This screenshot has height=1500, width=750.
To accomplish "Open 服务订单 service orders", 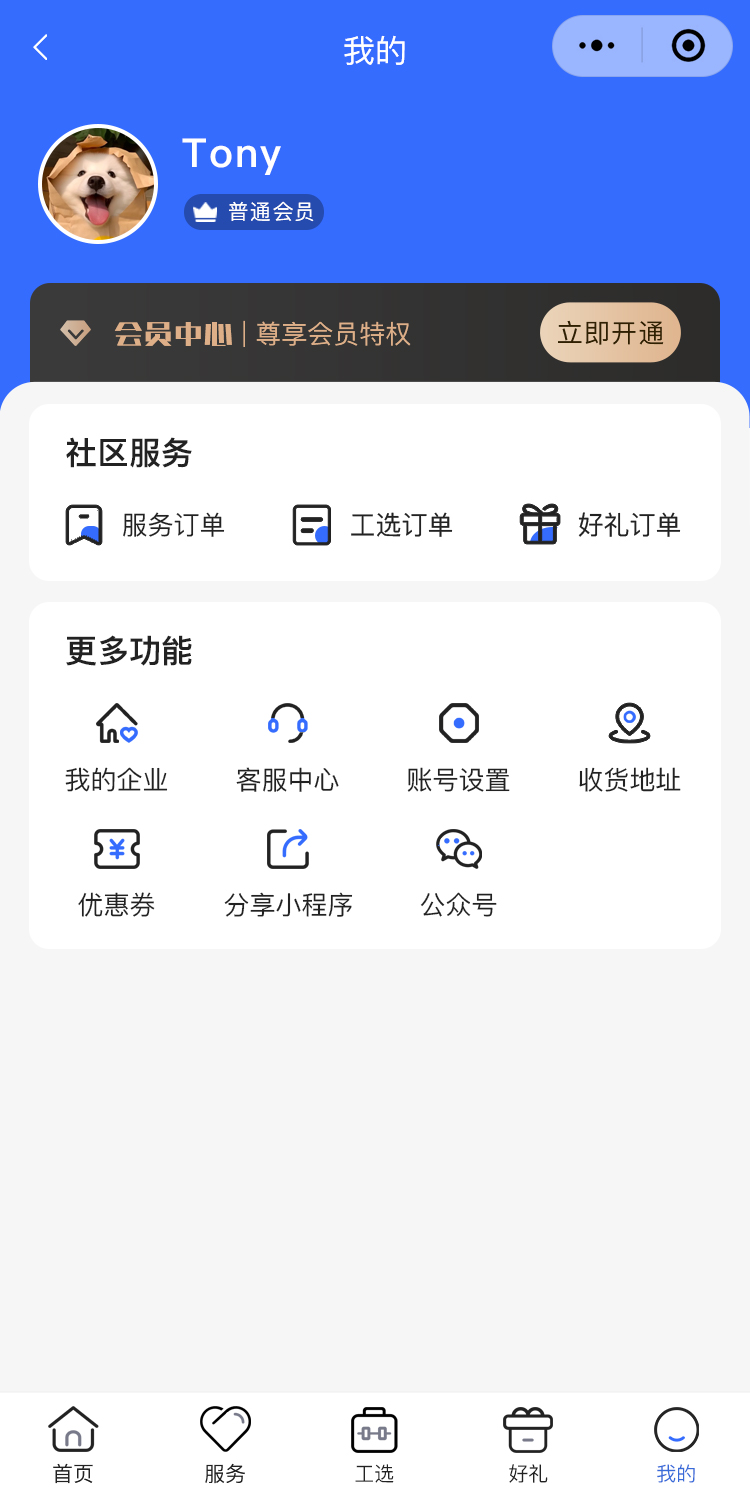I will (145, 525).
